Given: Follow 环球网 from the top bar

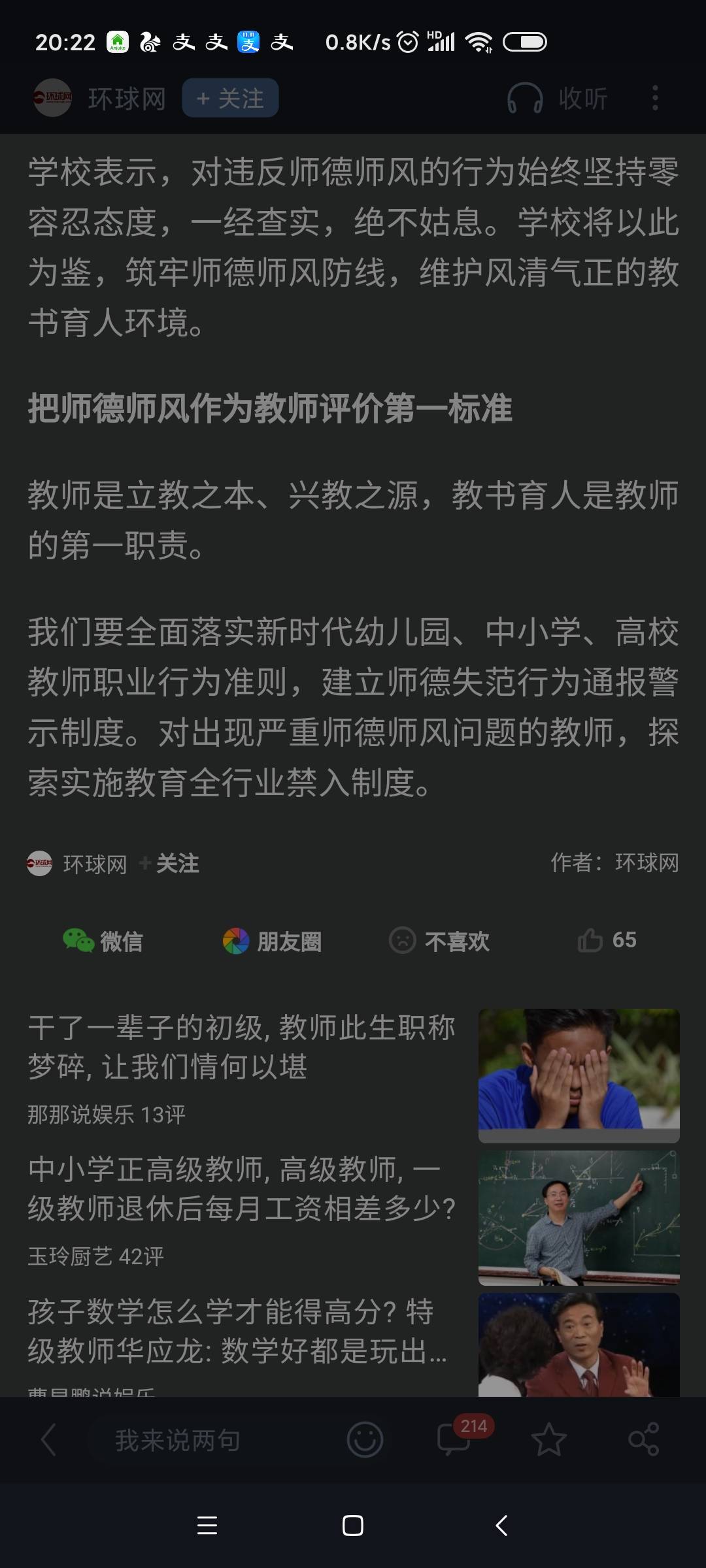Looking at the screenshot, I should [x=230, y=98].
